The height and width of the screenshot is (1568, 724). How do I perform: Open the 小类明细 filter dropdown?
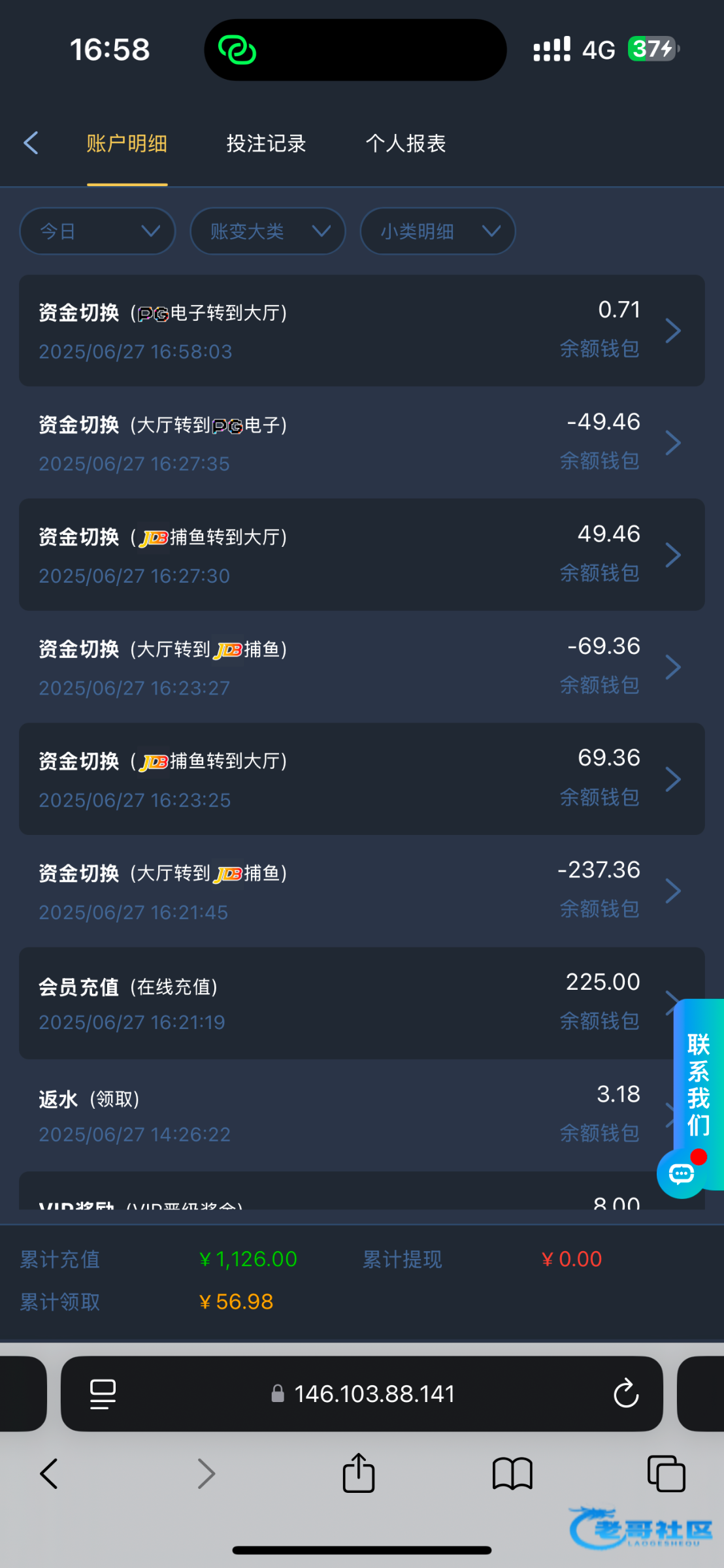point(437,231)
